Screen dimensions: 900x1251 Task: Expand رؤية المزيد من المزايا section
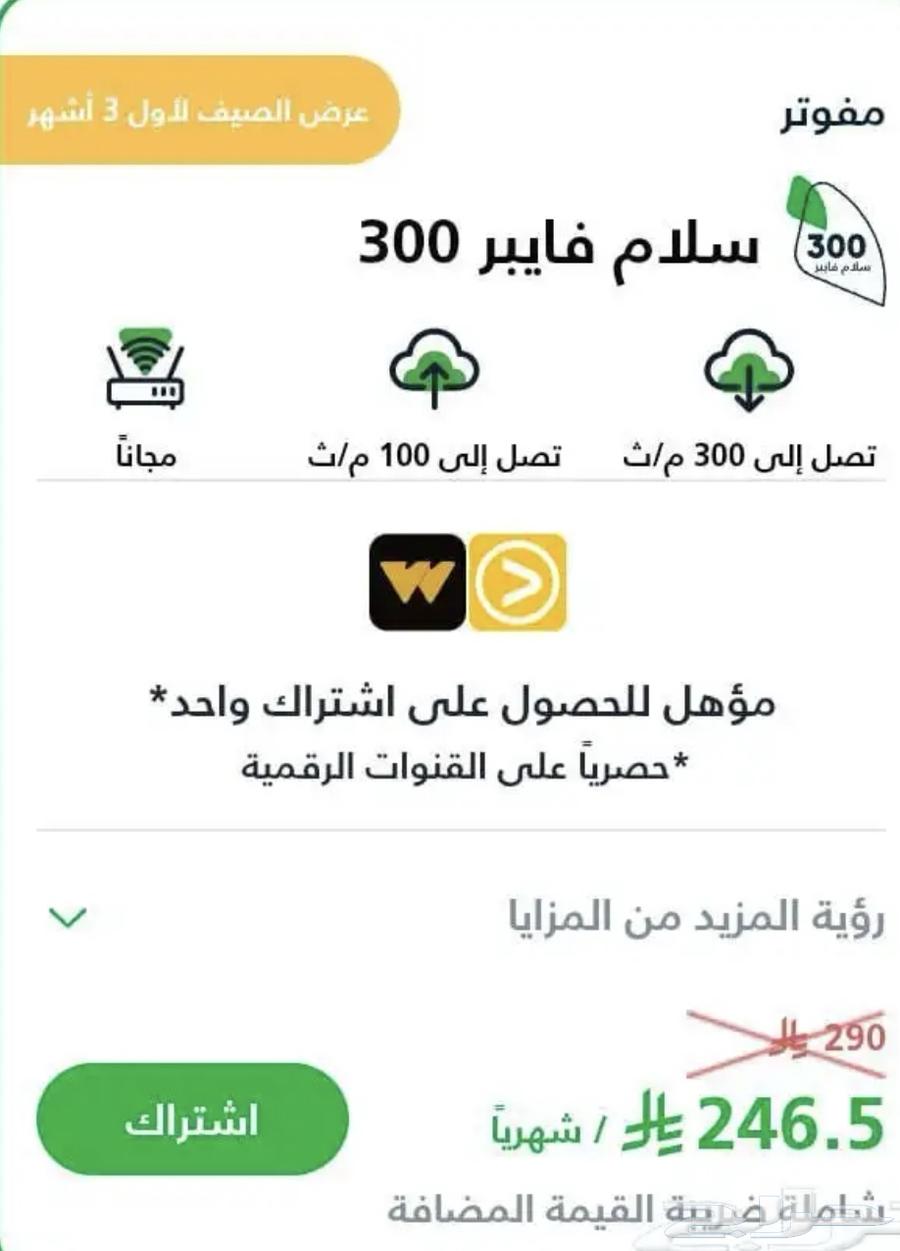coord(68,916)
